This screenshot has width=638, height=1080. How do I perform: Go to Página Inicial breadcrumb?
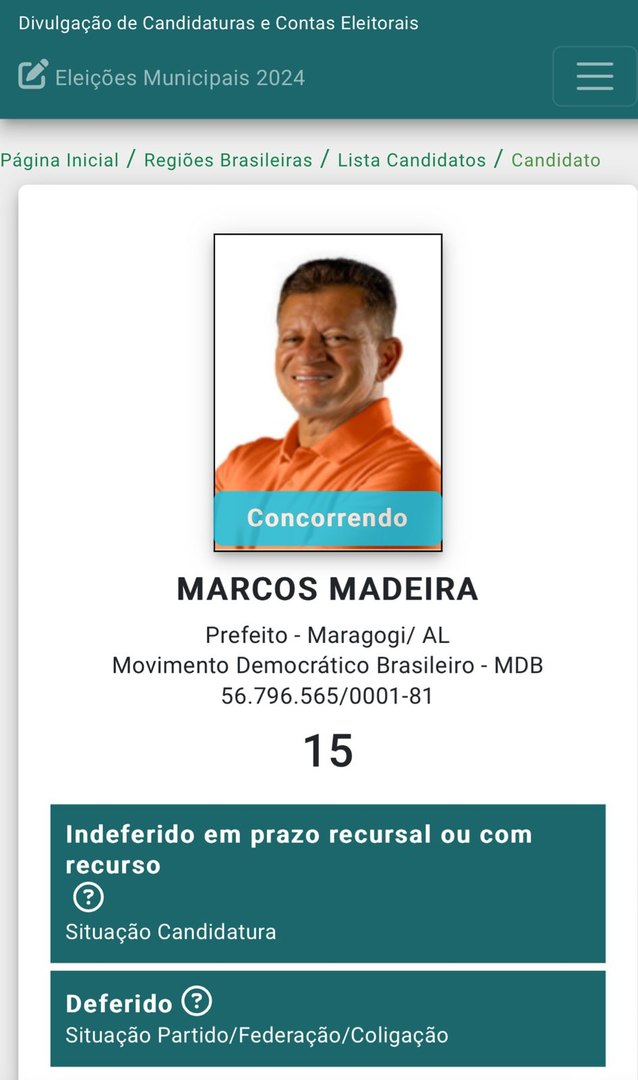pos(59,160)
